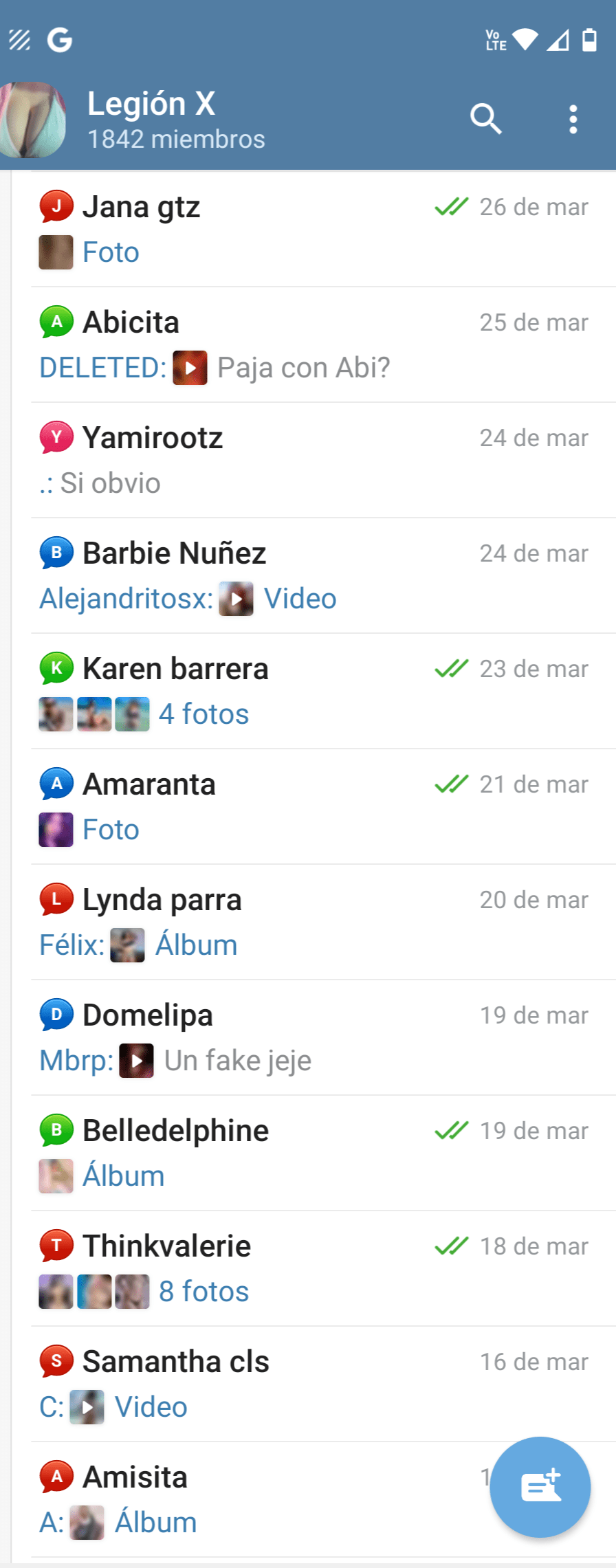Tap the double checkmark on Thinkvalerie's chat

(x=450, y=1245)
